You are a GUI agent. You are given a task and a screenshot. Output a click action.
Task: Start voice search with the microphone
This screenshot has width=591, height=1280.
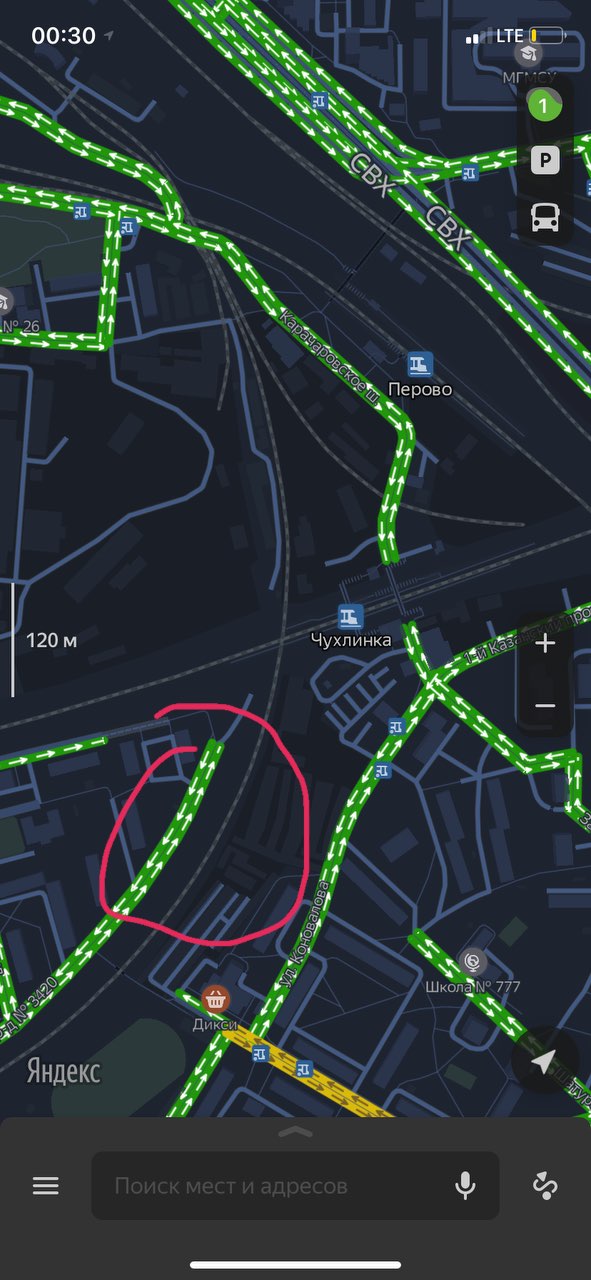[465, 1186]
